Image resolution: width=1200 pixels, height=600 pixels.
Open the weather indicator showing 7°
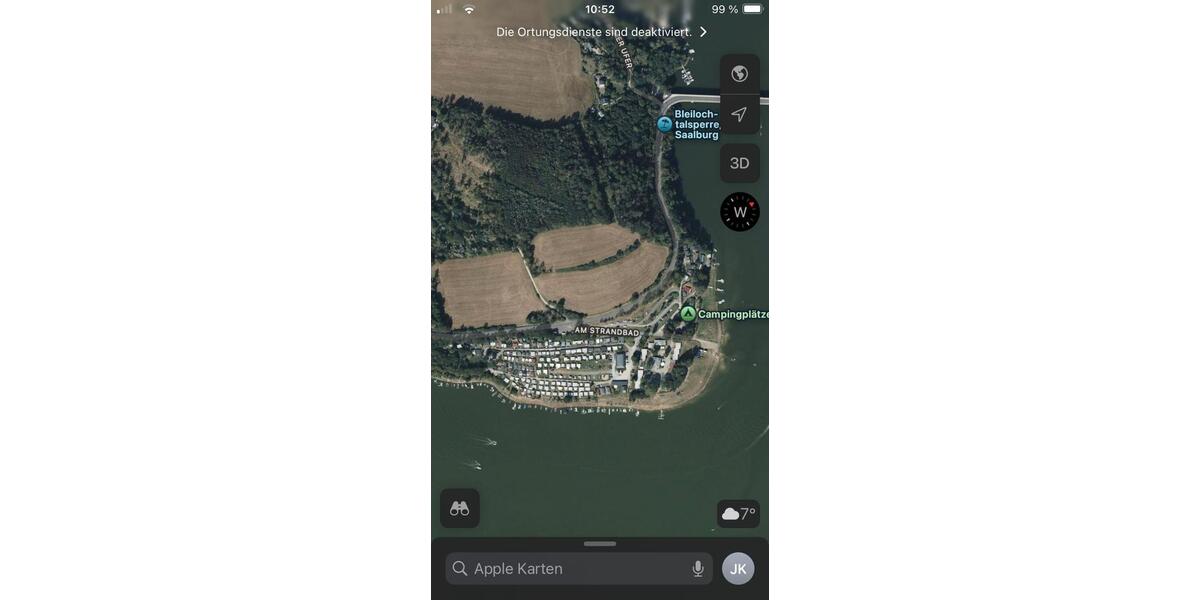point(738,513)
